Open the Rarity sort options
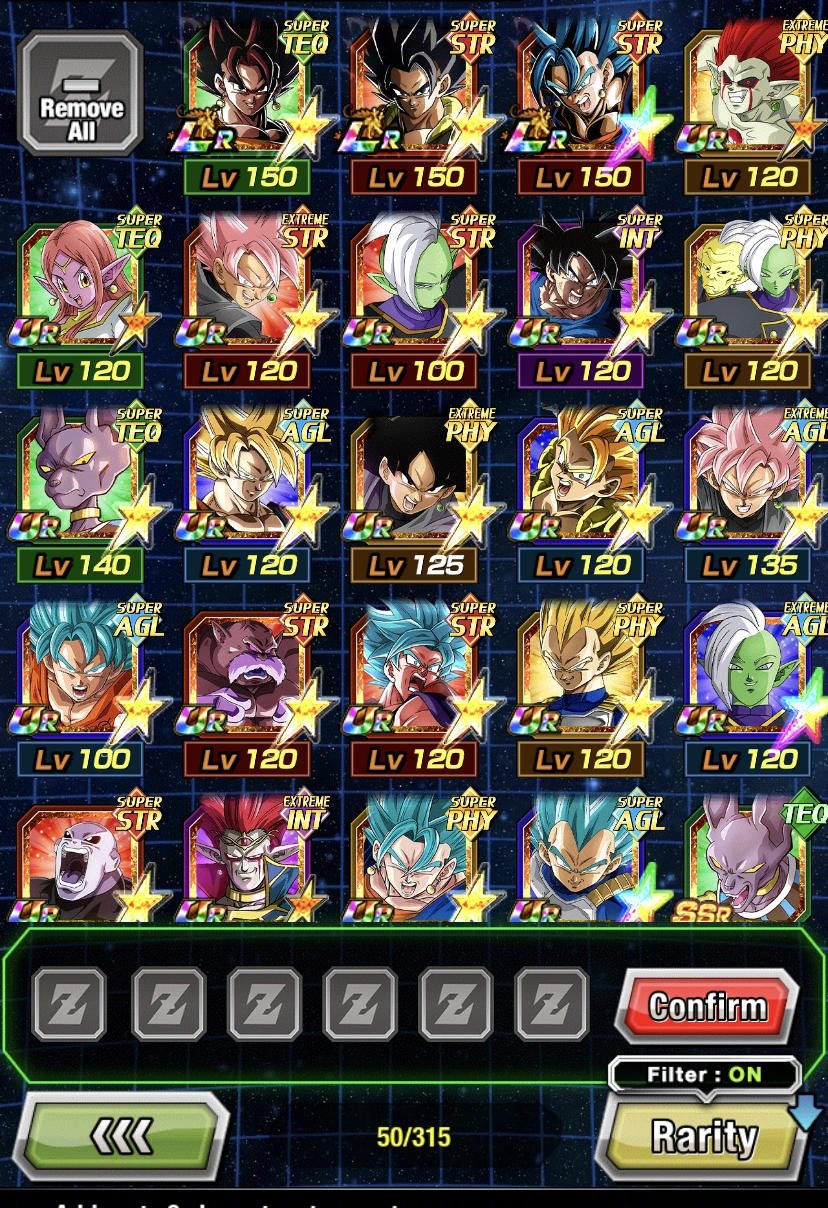The image size is (828, 1208). click(704, 1137)
